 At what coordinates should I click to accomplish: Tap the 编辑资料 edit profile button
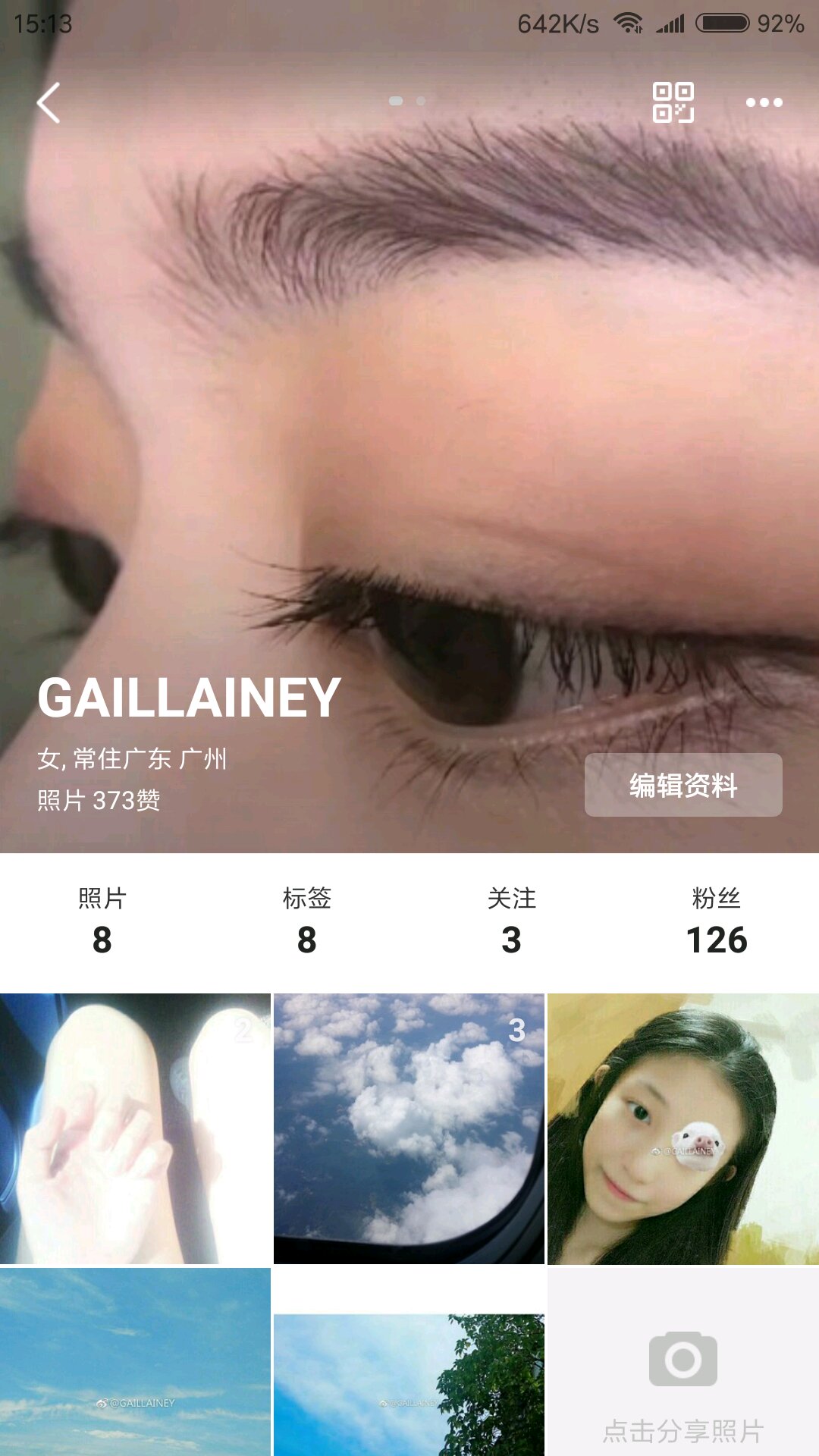point(682,785)
